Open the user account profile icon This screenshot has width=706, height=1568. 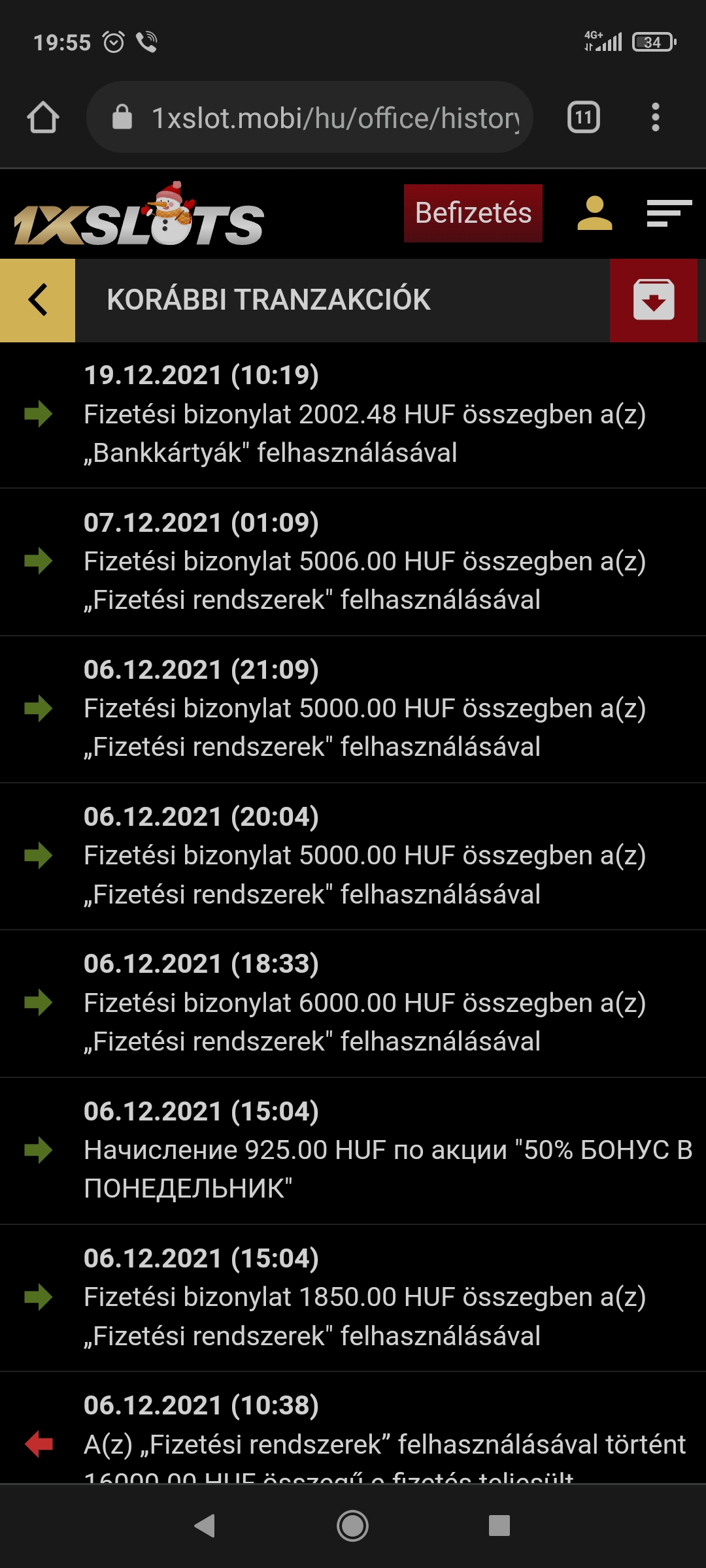[x=594, y=213]
